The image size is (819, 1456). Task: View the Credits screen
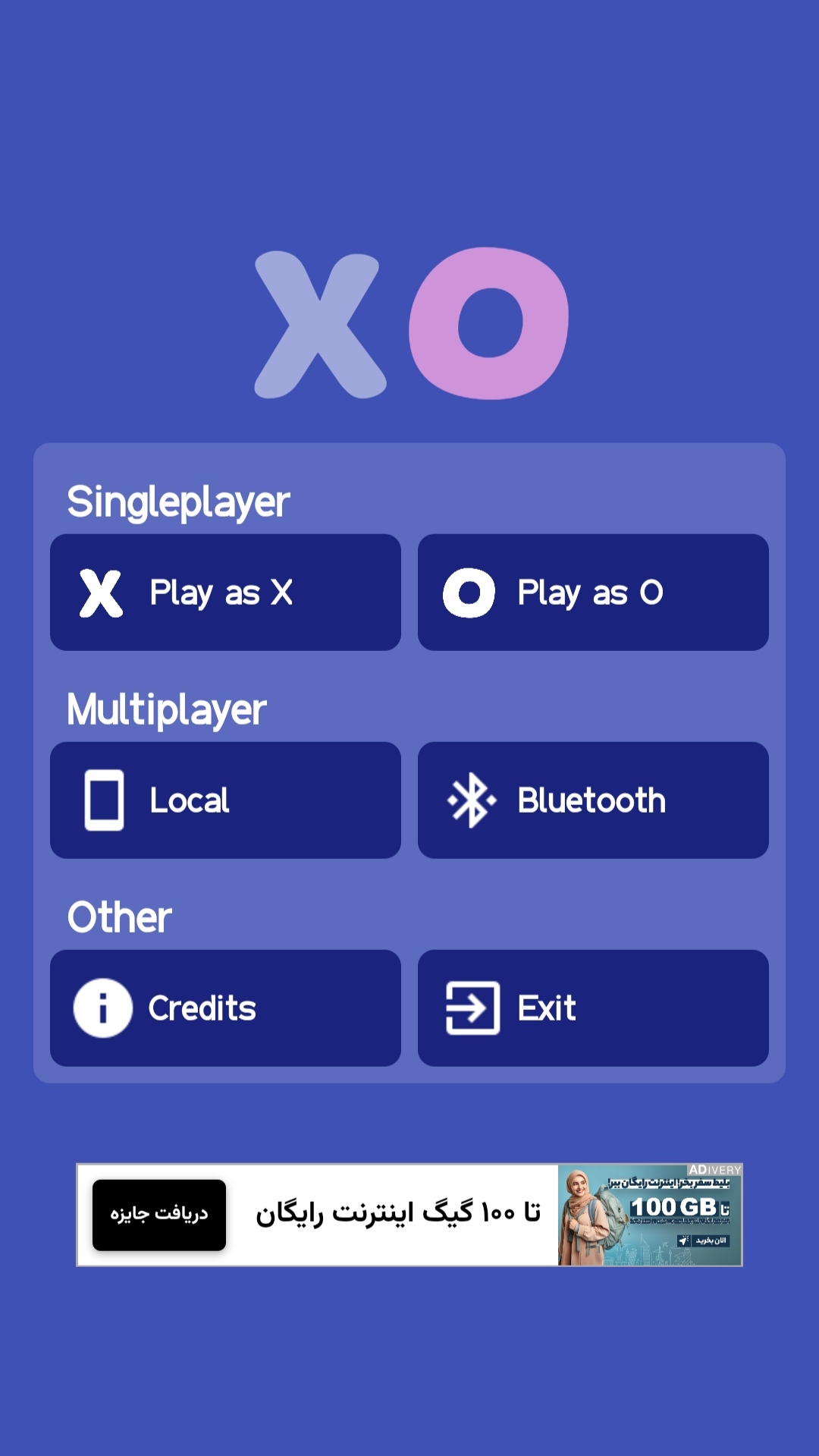225,1008
